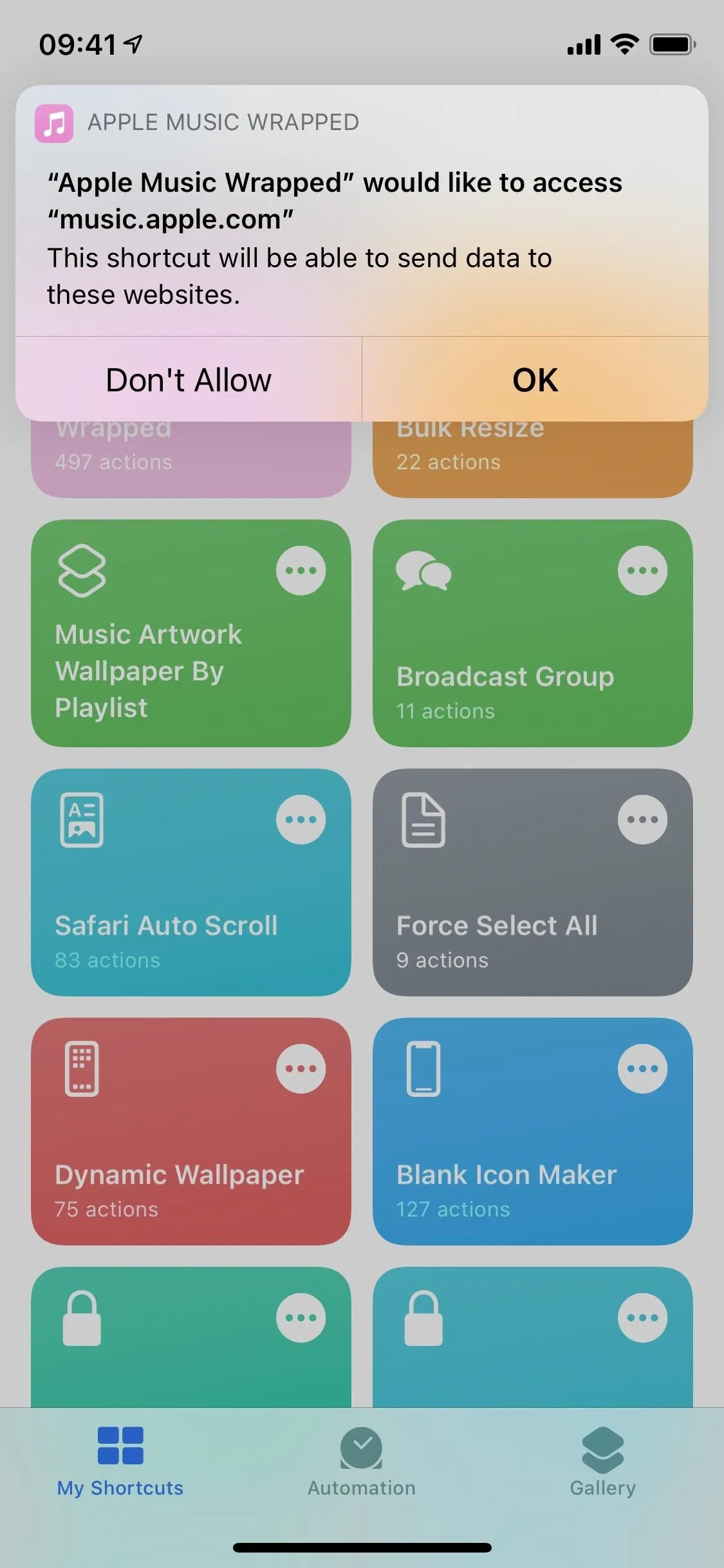Run the Safari Auto Scroll shortcut
This screenshot has height=1568, width=724.
(191, 882)
